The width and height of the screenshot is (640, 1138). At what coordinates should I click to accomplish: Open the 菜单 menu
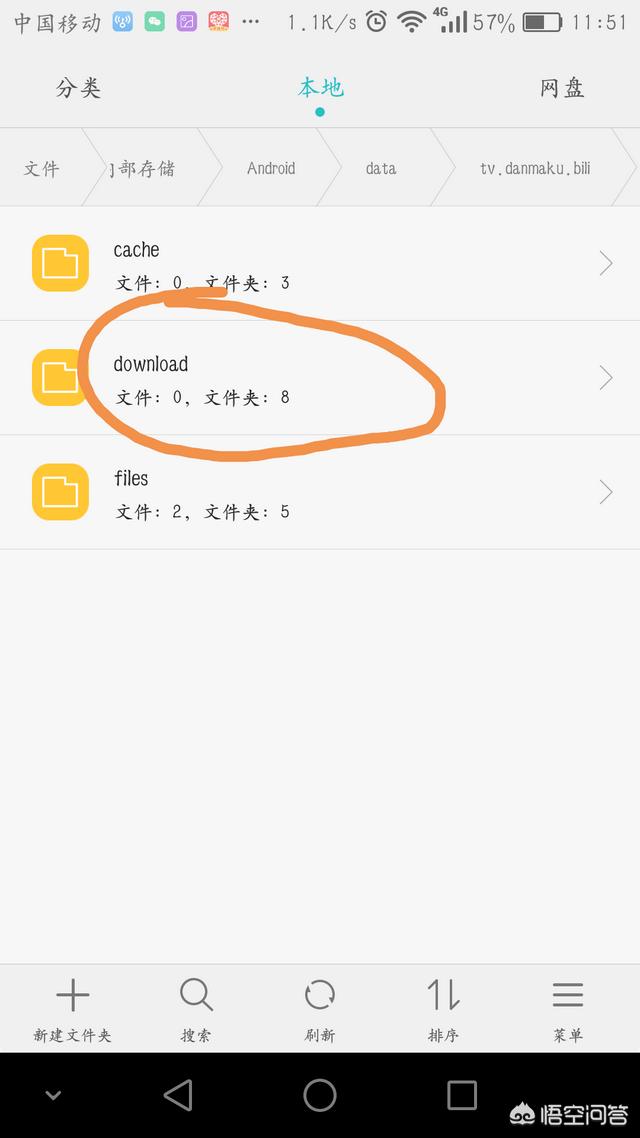[x=568, y=1010]
